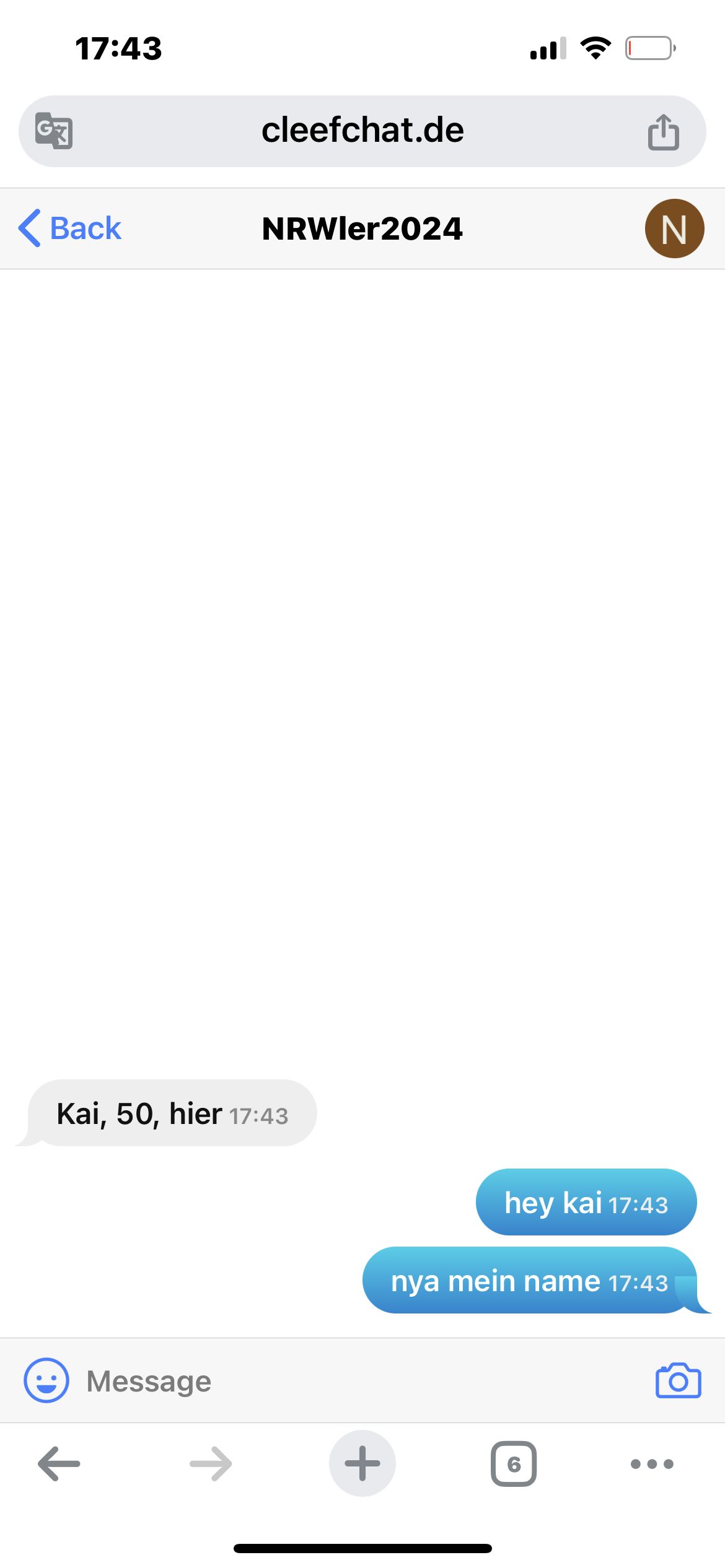The width and height of the screenshot is (725, 1568).
Task: Navigate back in the browser
Action: point(59,1464)
